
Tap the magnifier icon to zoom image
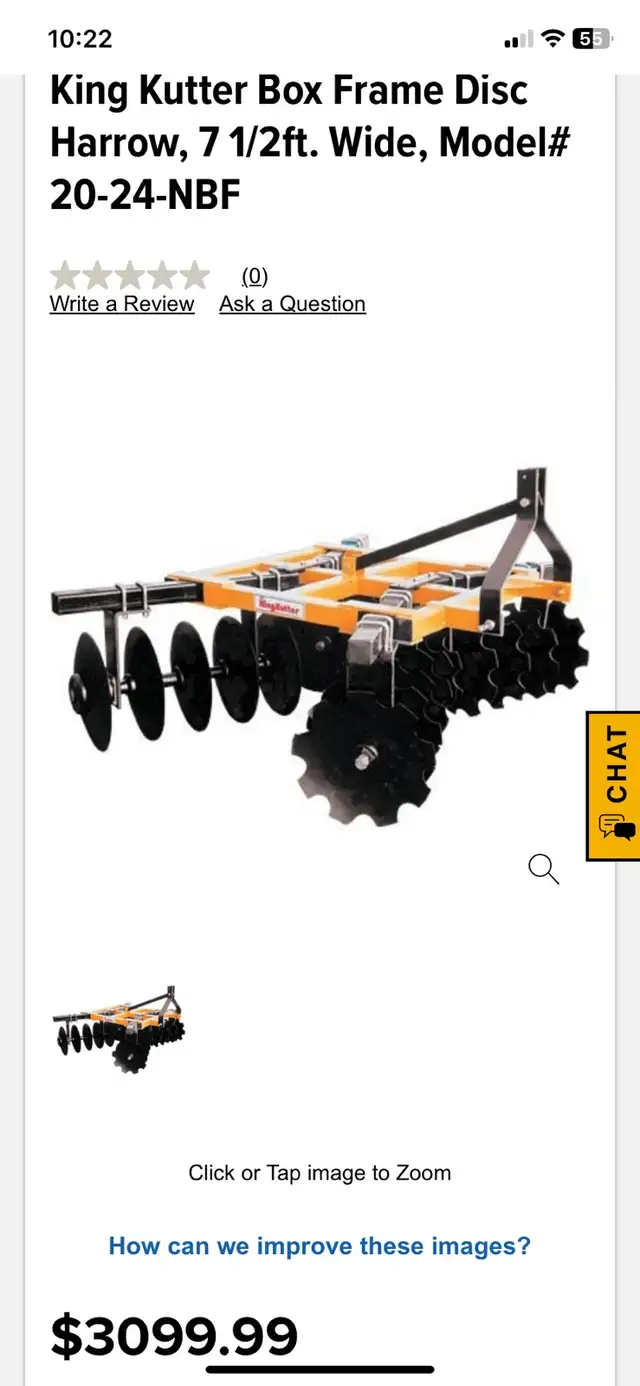coord(543,869)
